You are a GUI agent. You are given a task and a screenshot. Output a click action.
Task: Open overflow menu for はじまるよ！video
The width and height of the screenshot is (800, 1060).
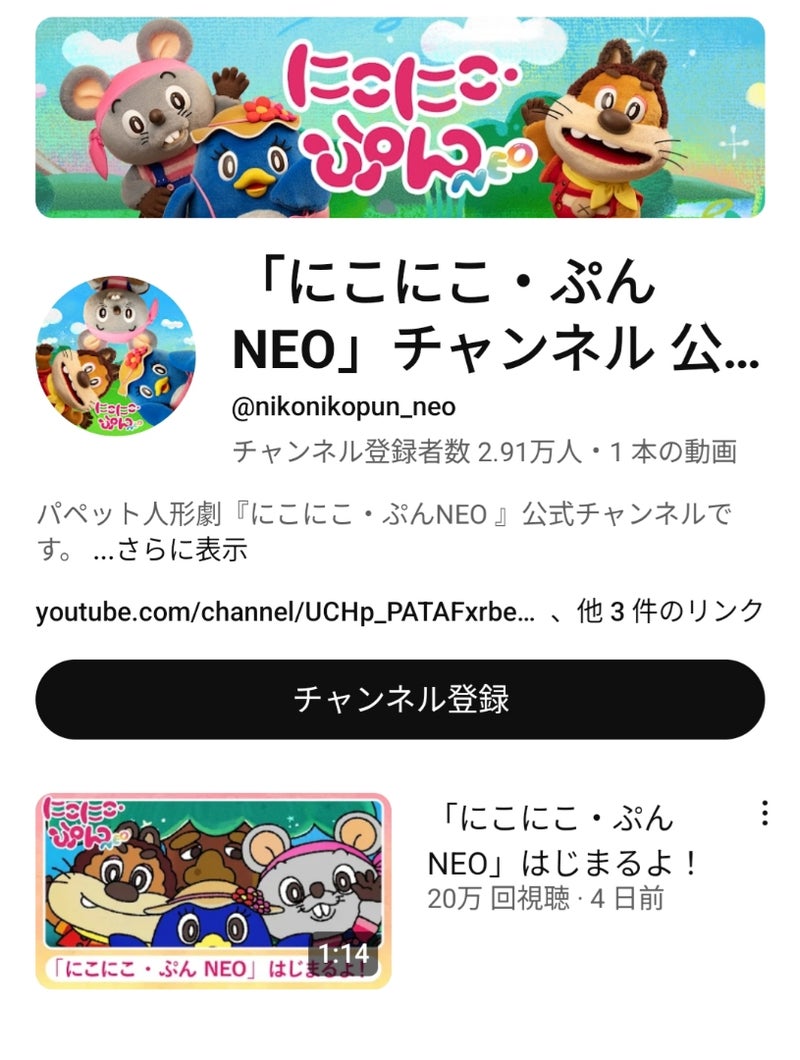(x=765, y=812)
